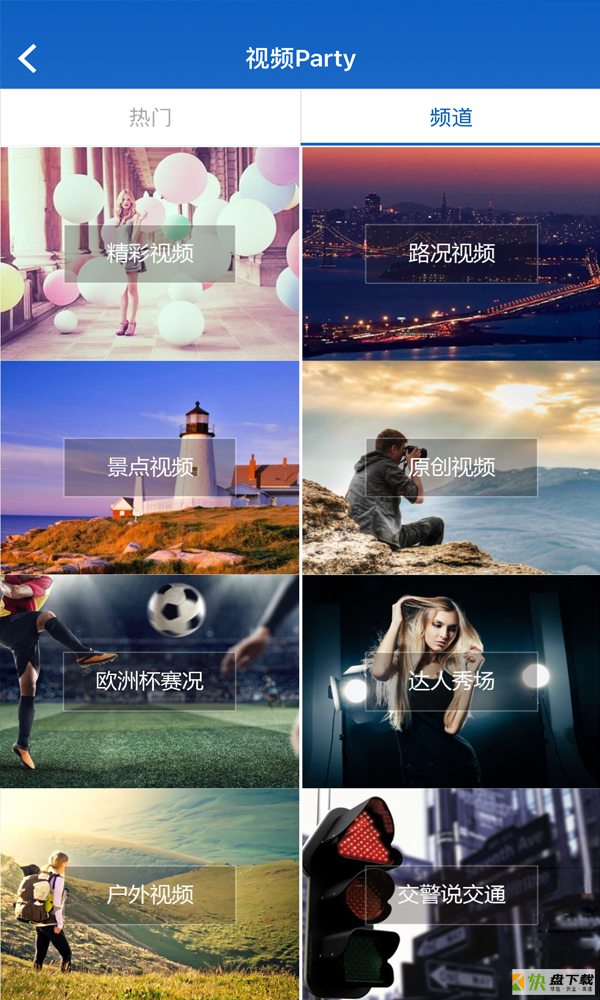The image size is (600, 1000).
Task: Open the 欧洲杯赛况 channel tile
Action: pyautogui.click(x=150, y=681)
